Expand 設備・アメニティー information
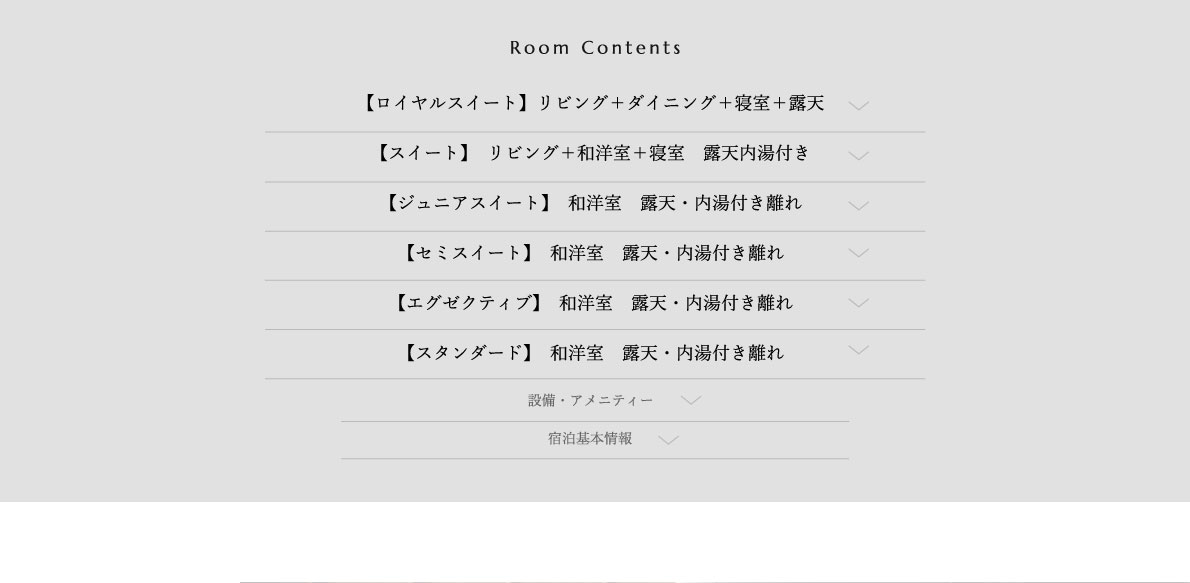 coord(594,401)
